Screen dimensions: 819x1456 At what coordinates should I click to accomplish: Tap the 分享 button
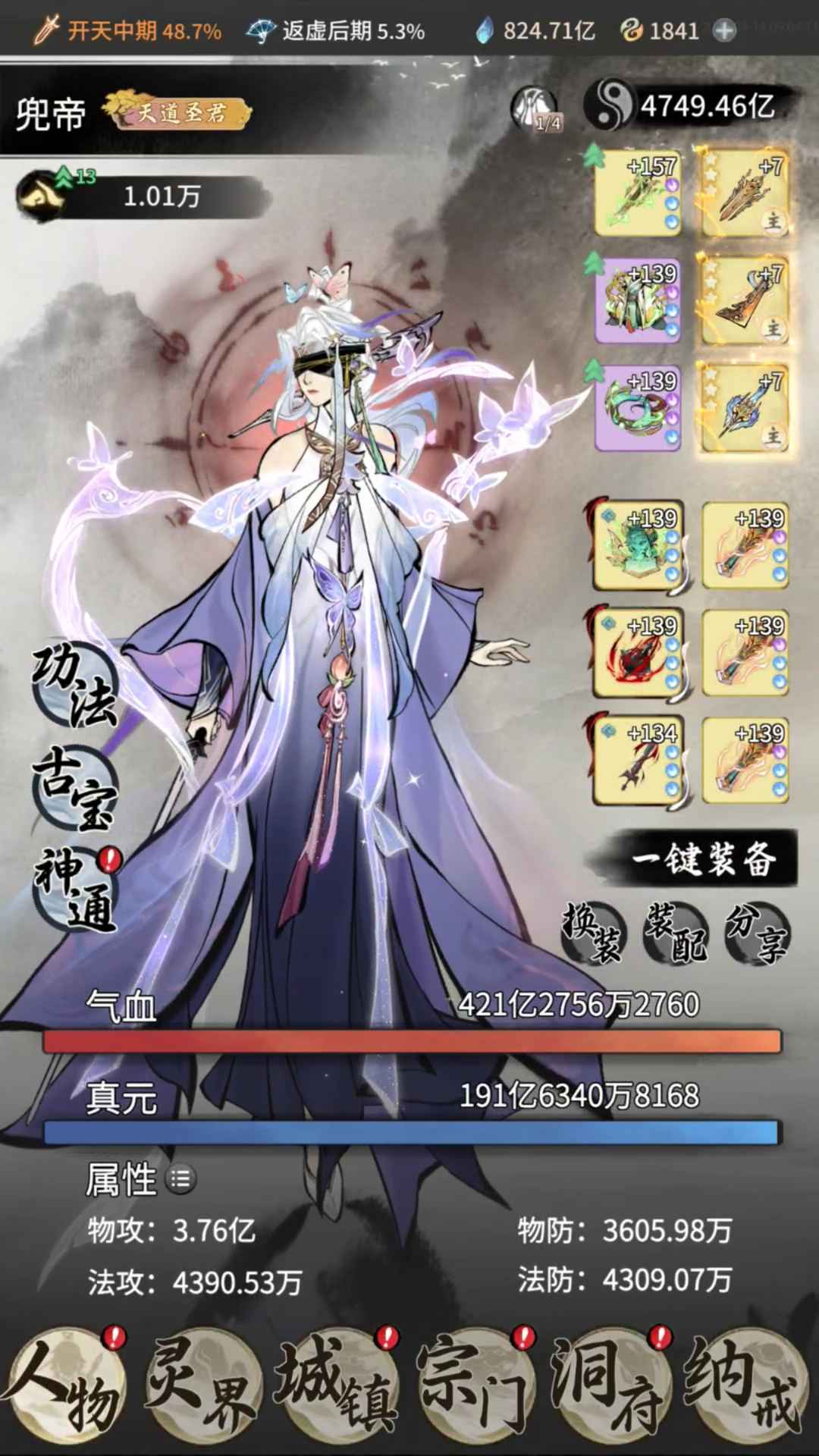[757, 934]
